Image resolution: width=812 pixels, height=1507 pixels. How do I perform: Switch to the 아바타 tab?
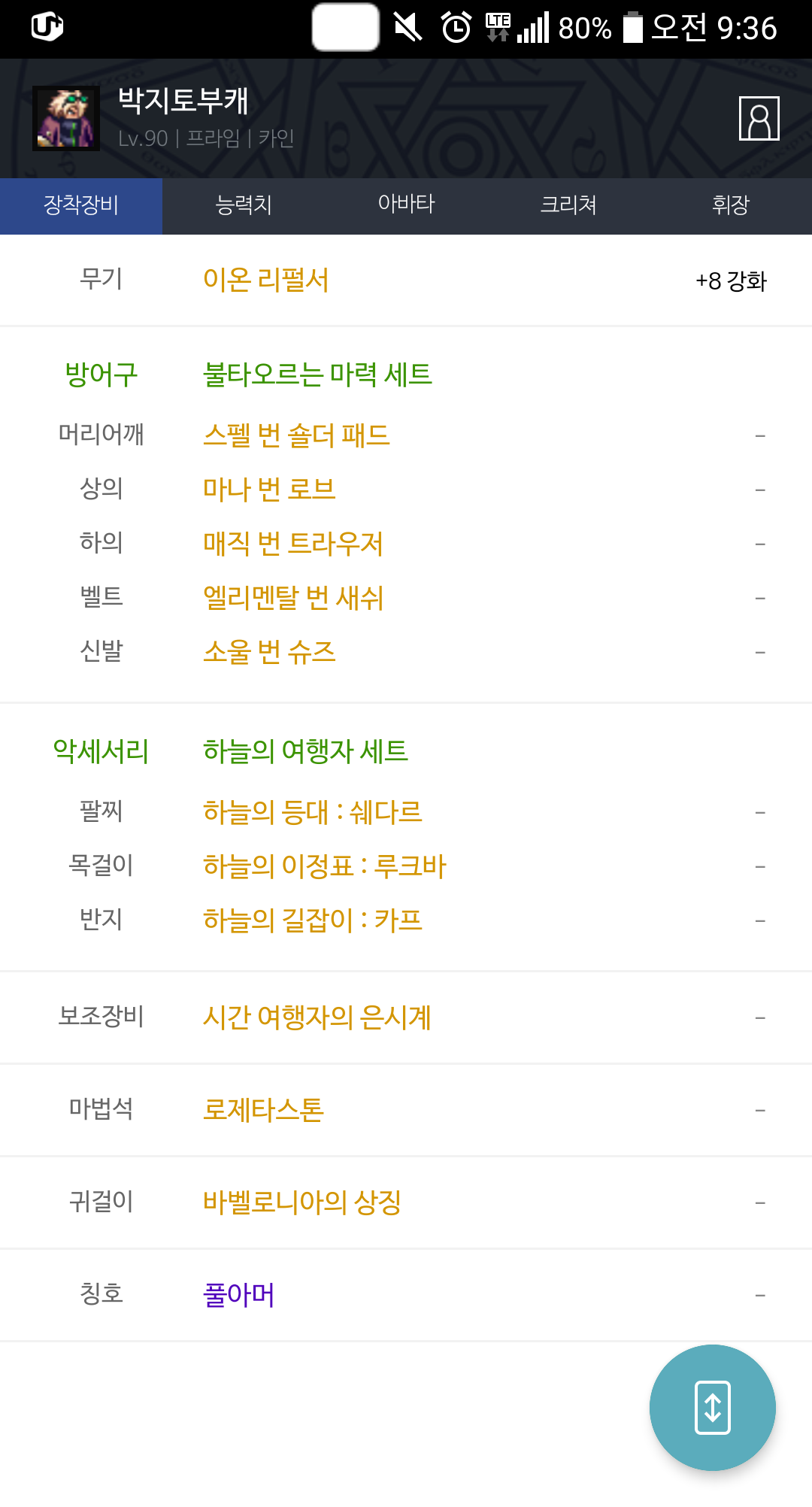tap(406, 205)
